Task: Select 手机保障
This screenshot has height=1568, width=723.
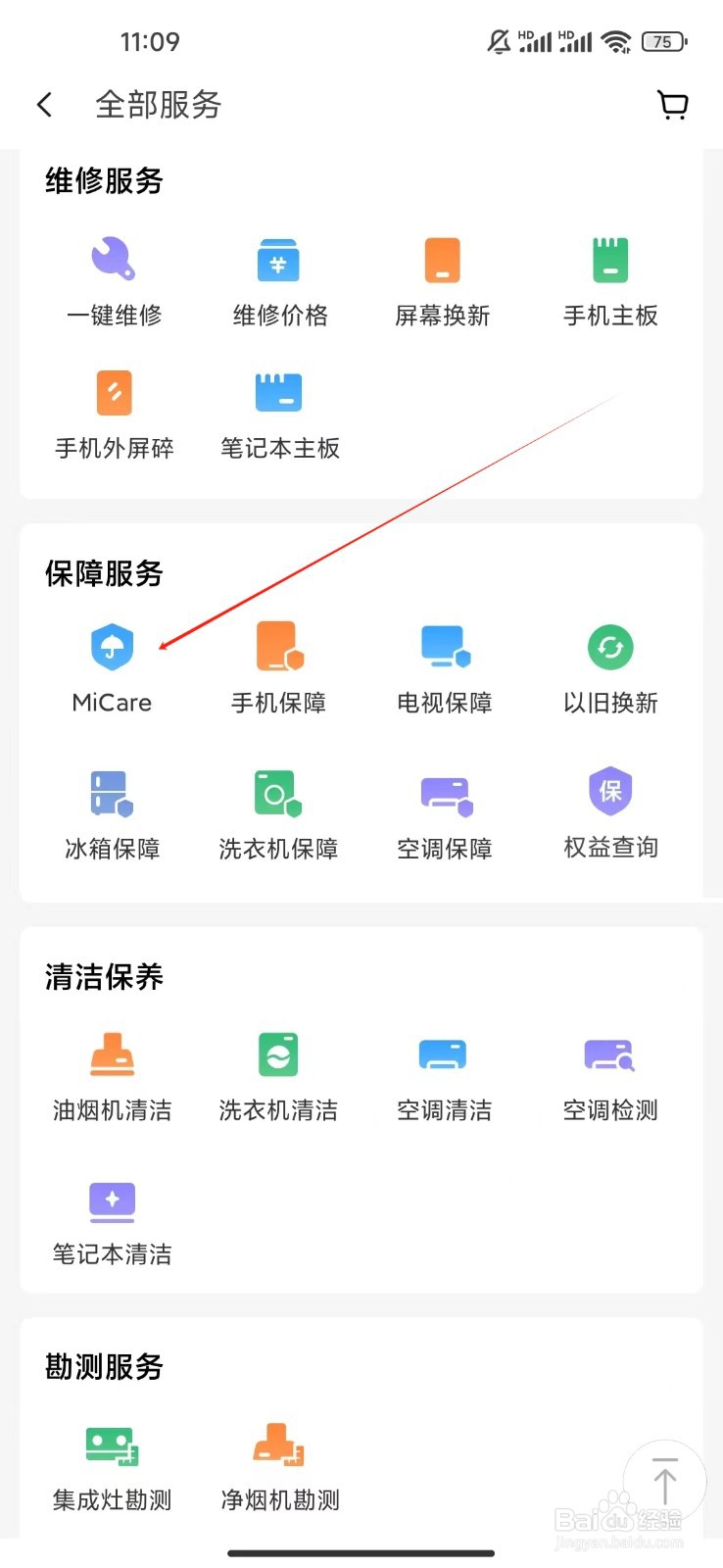Action: tap(279, 668)
